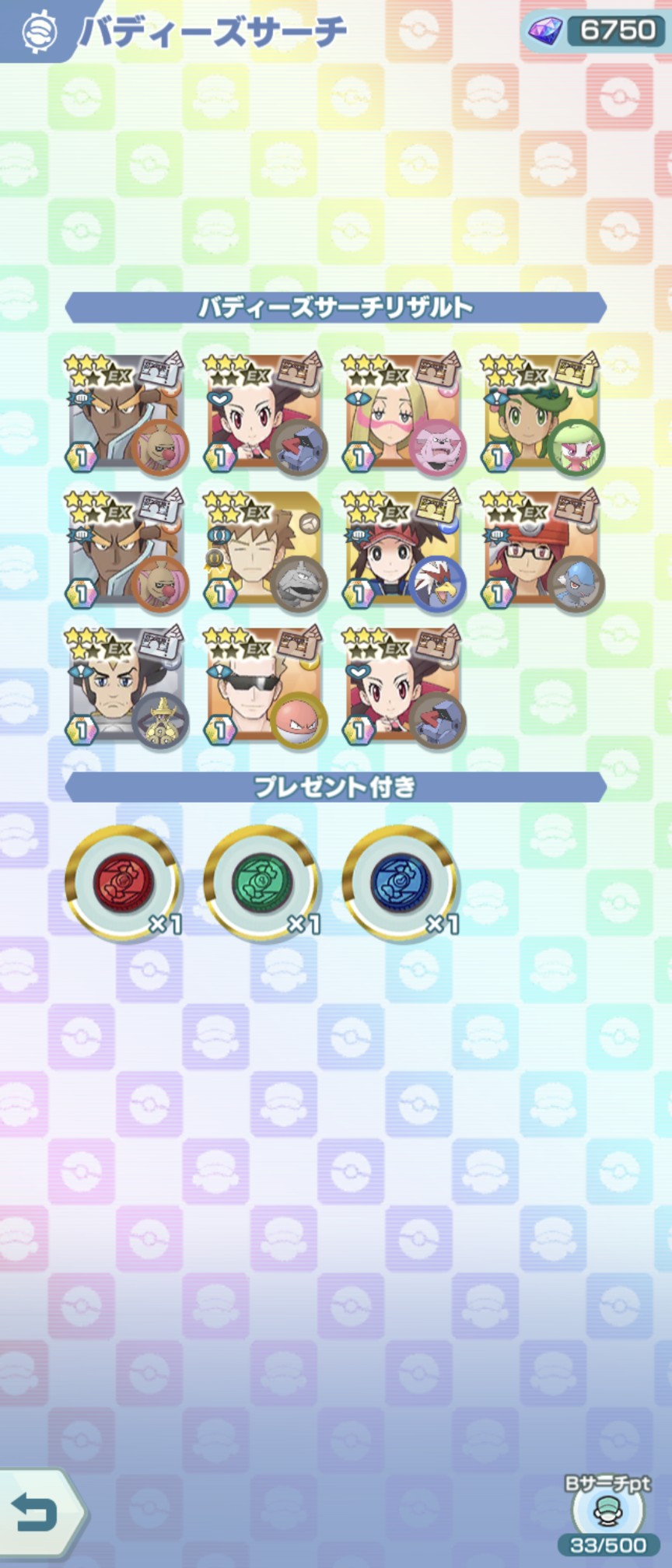Check the red coin present
This screenshot has width=672, height=1568.
pos(123,883)
